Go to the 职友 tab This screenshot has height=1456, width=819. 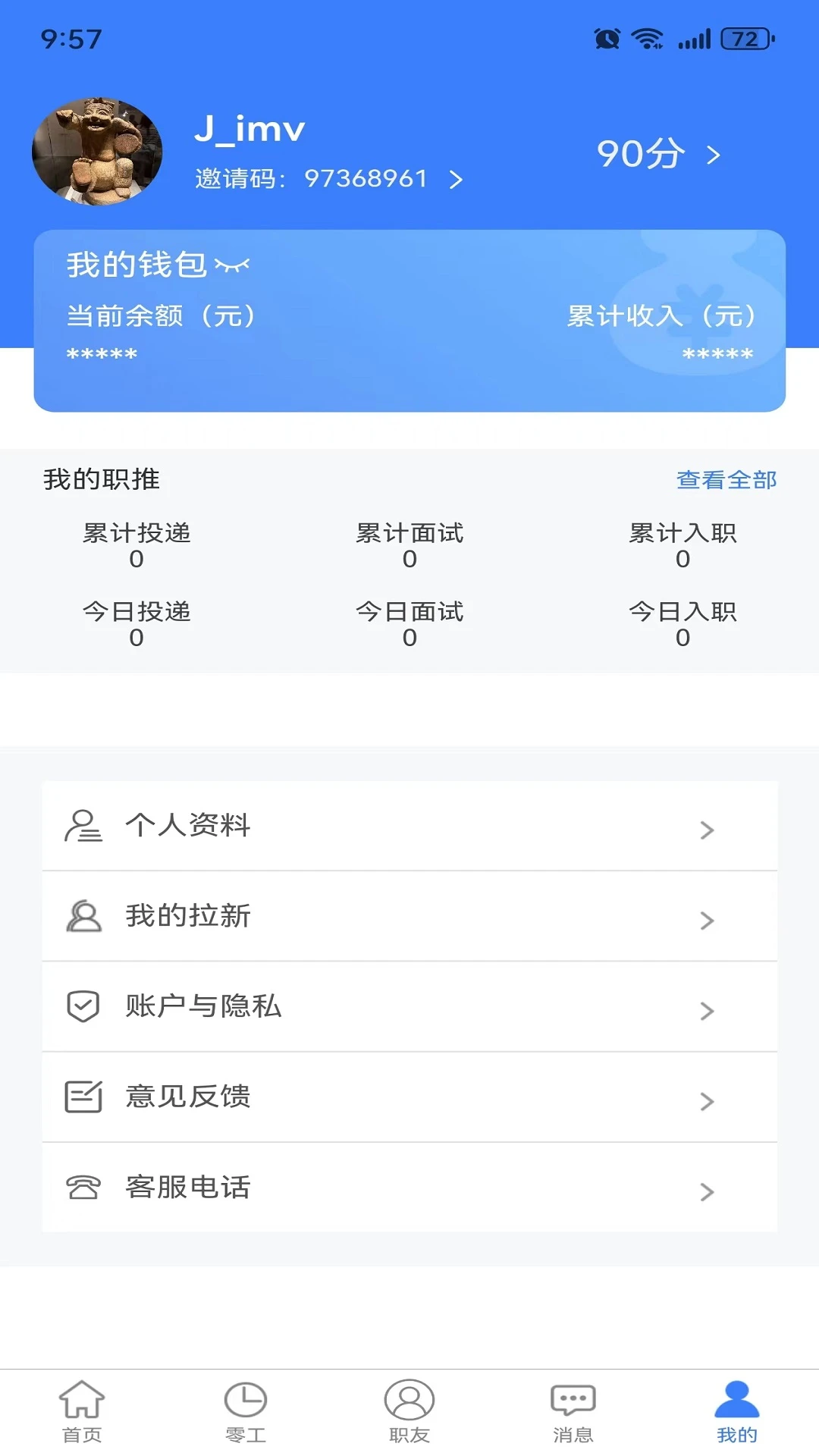pos(409,1411)
